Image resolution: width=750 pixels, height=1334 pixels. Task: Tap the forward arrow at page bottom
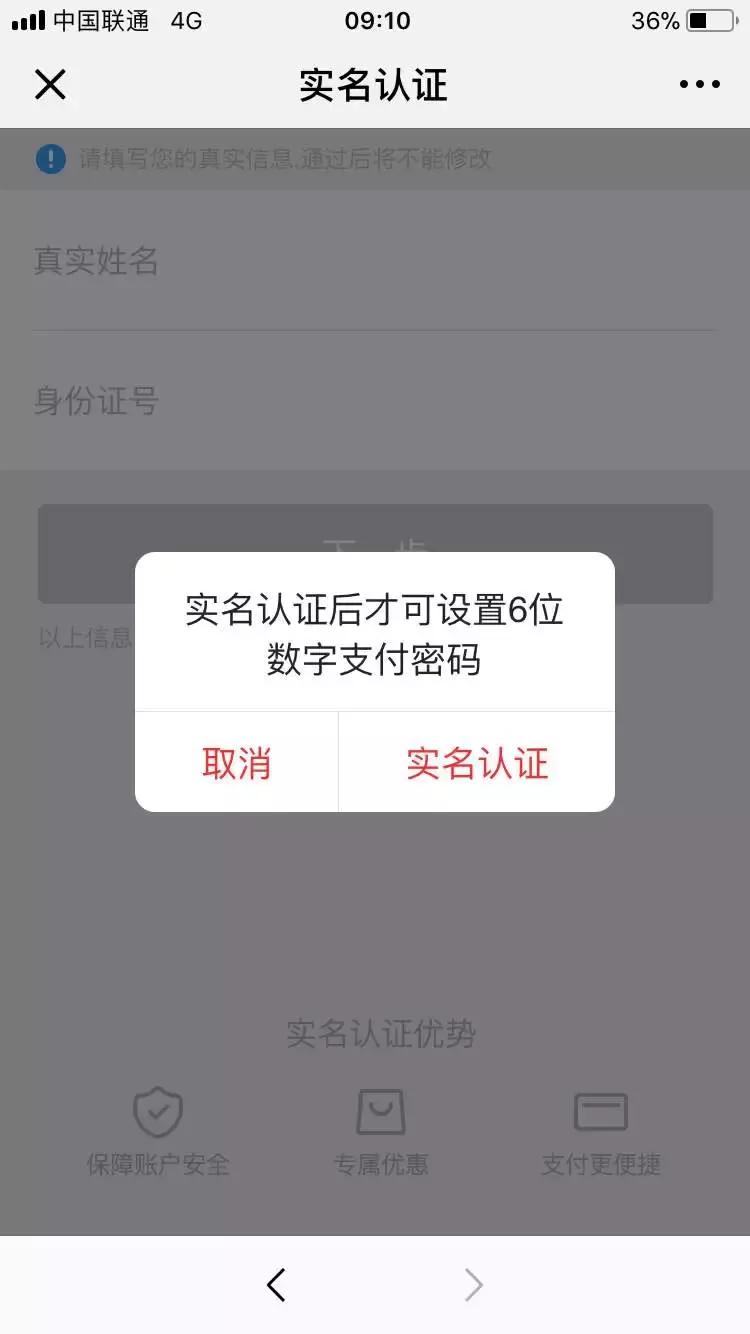click(472, 1285)
